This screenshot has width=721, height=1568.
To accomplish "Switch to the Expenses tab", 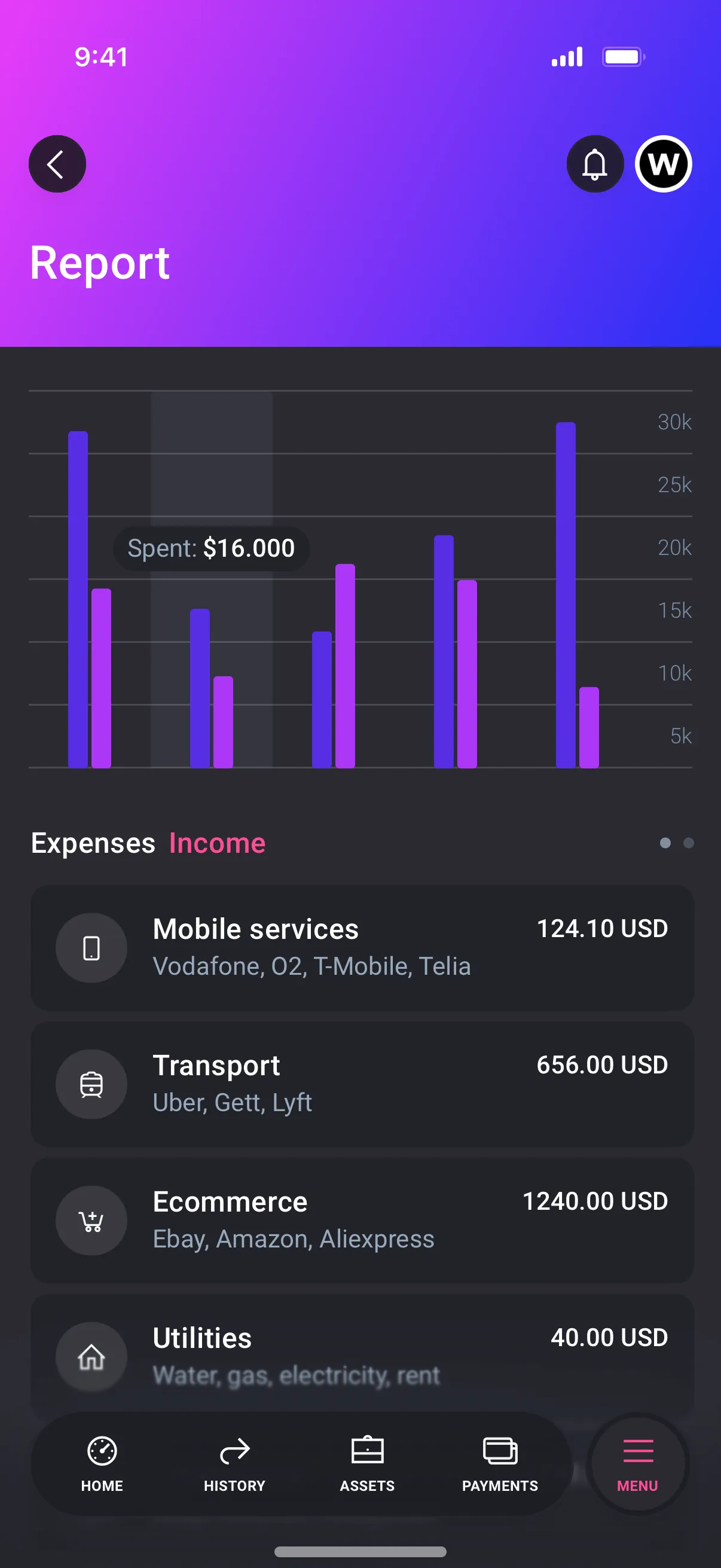I will tap(93, 843).
